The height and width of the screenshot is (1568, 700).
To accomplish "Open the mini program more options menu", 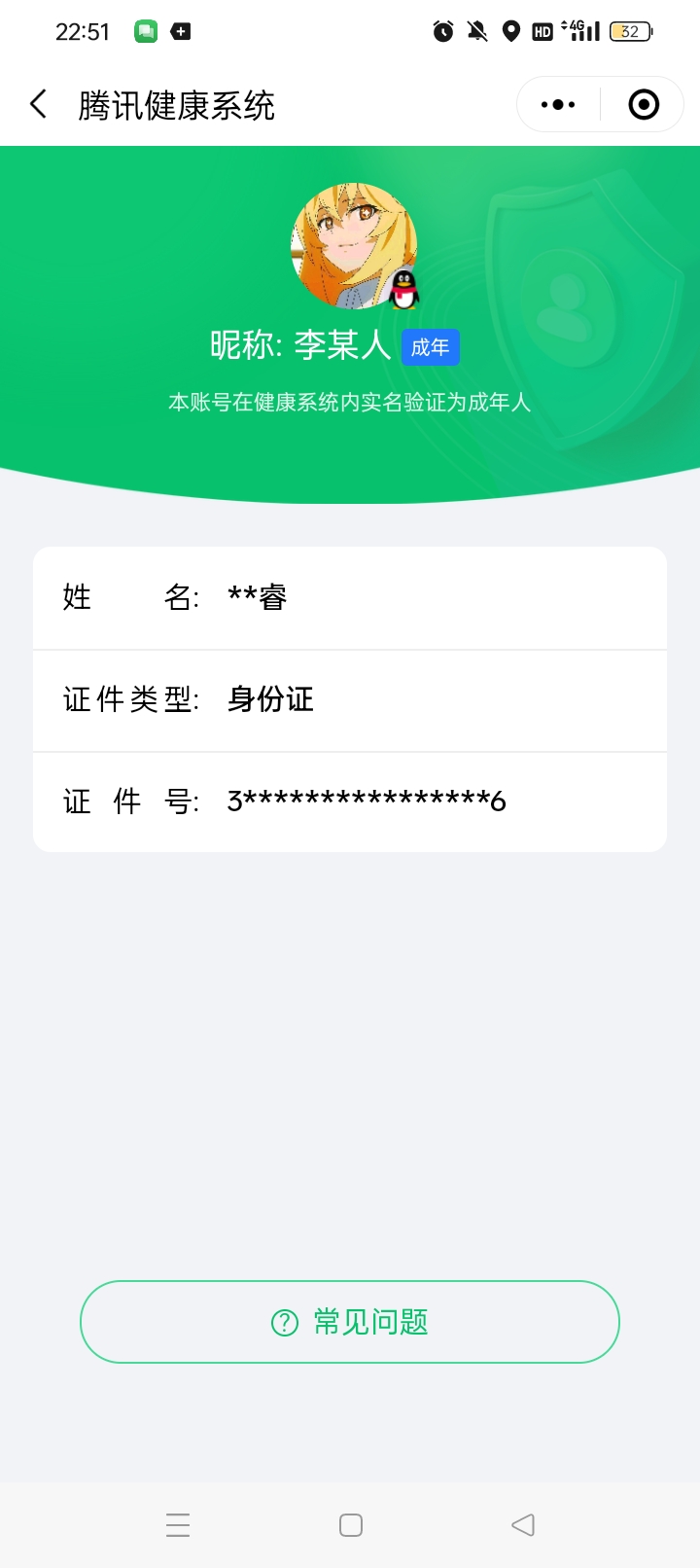I will 558,104.
